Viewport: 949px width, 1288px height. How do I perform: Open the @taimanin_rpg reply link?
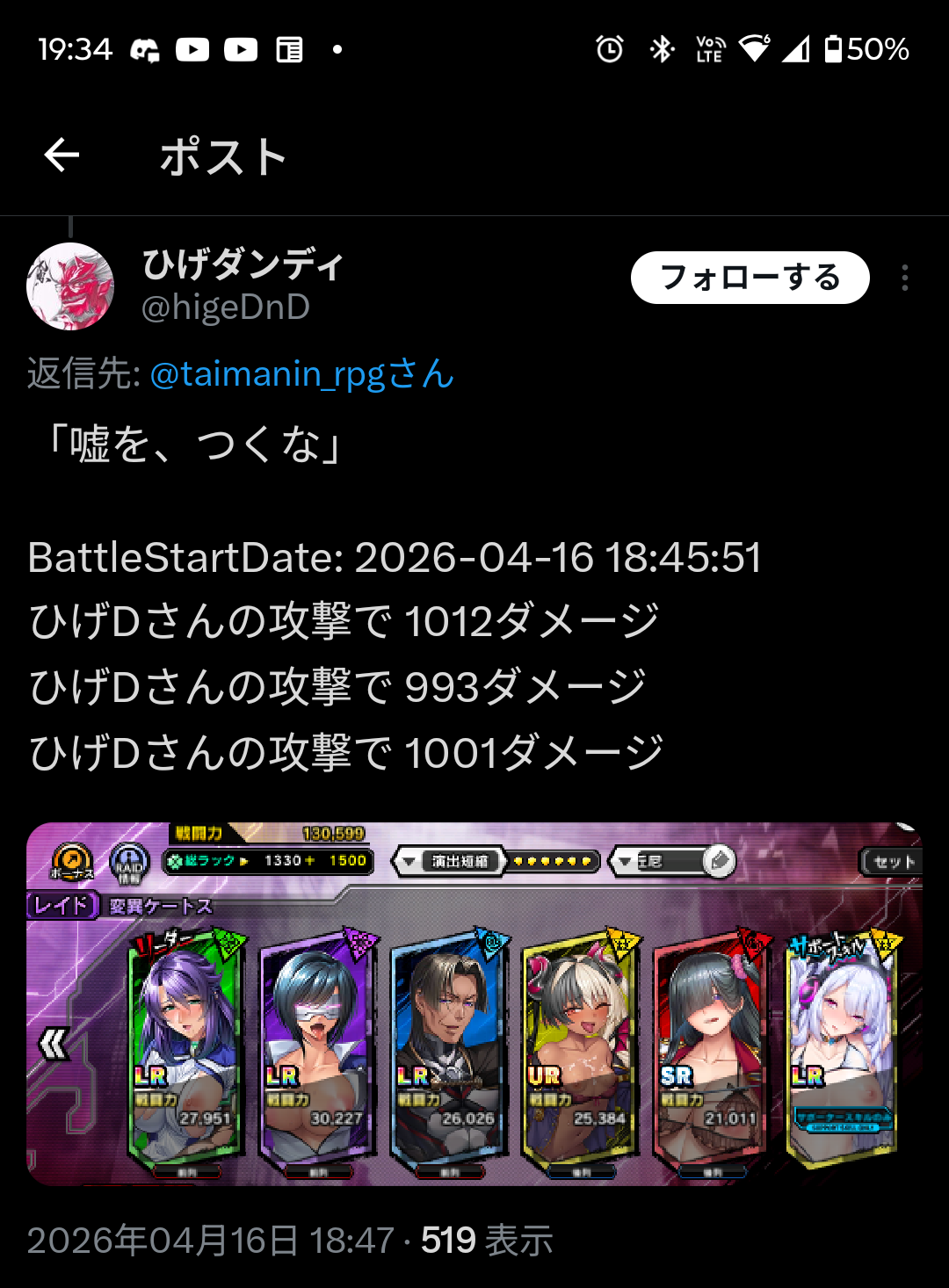(x=301, y=374)
